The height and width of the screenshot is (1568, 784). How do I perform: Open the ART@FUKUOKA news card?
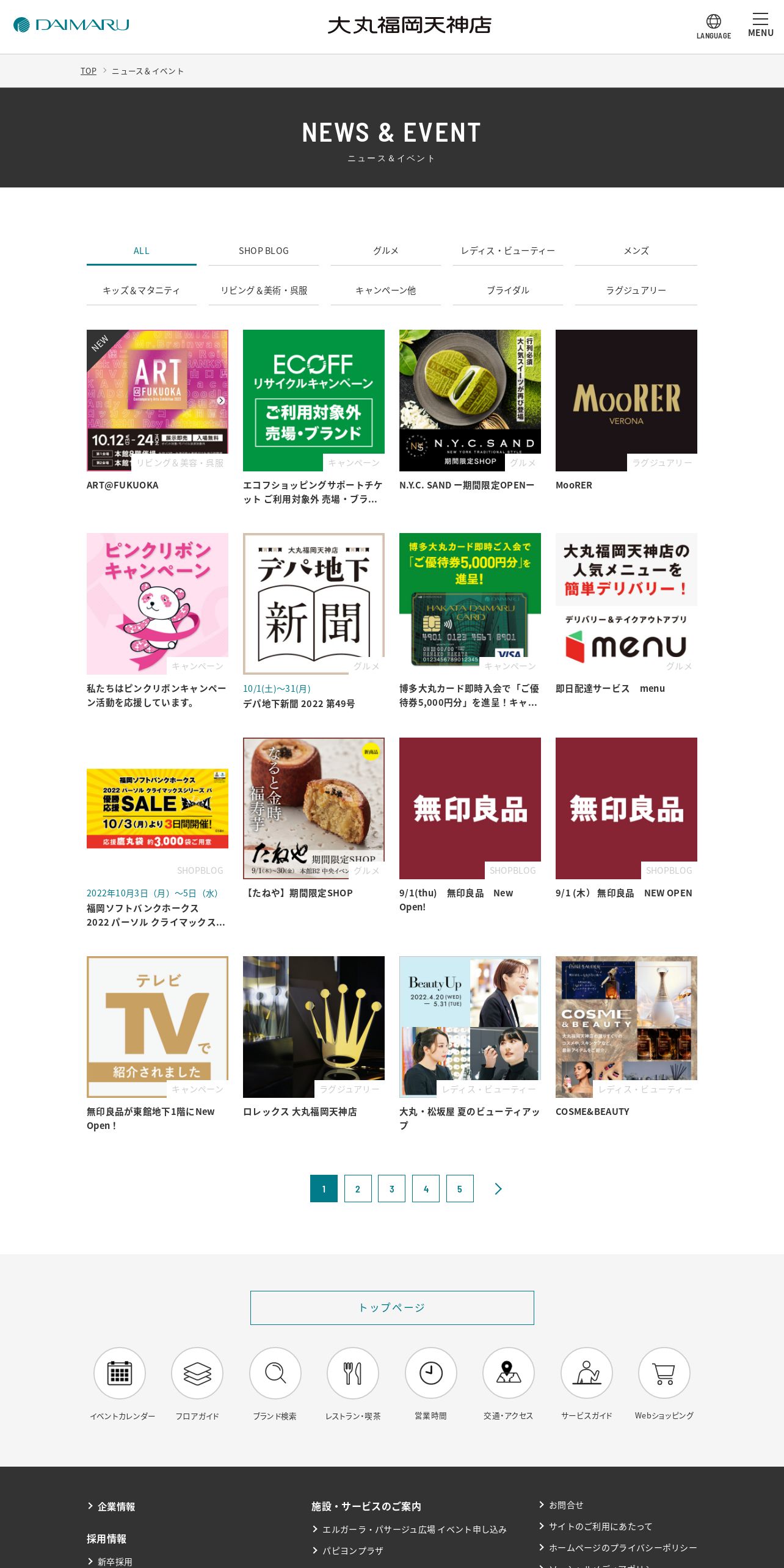pyautogui.click(x=158, y=411)
